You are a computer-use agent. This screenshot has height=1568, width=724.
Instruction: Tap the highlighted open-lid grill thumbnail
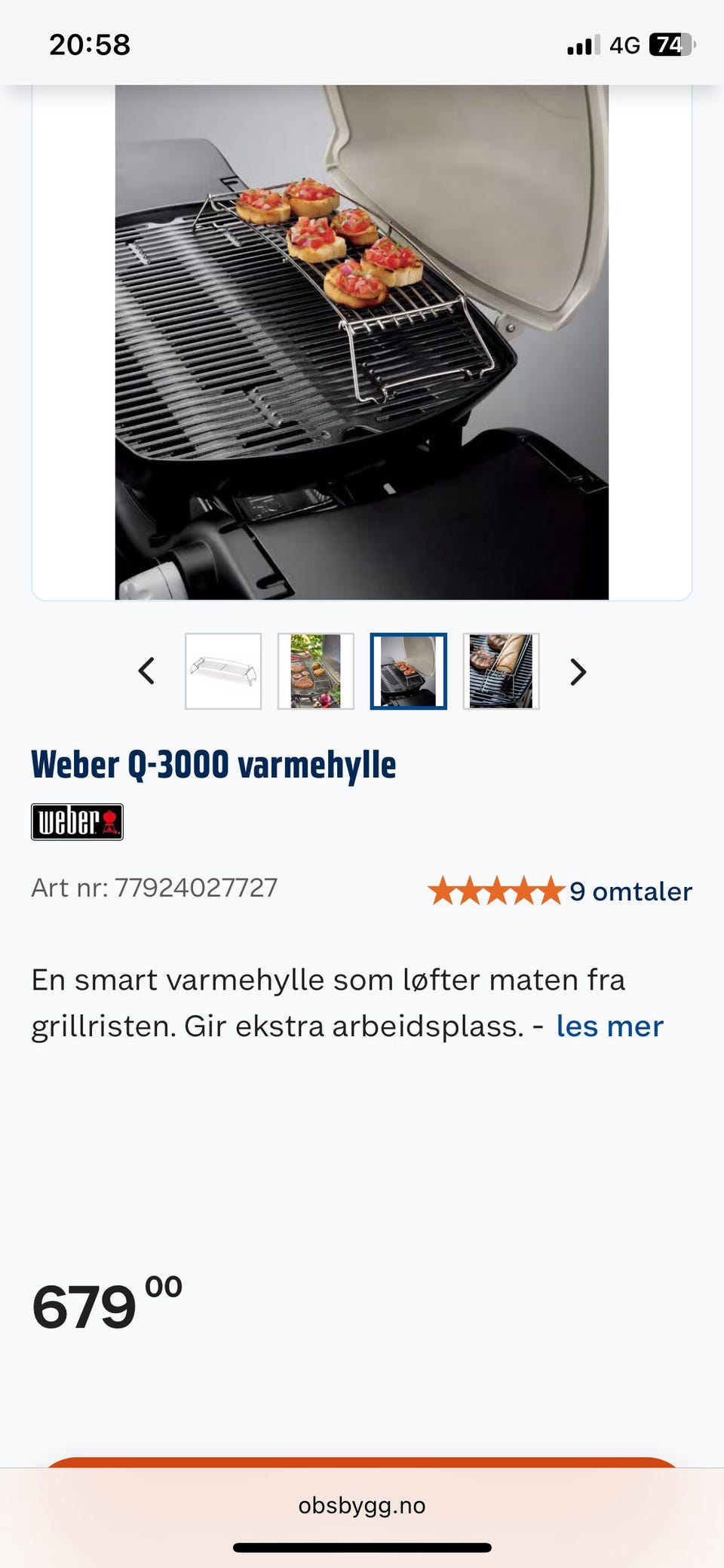[408, 670]
